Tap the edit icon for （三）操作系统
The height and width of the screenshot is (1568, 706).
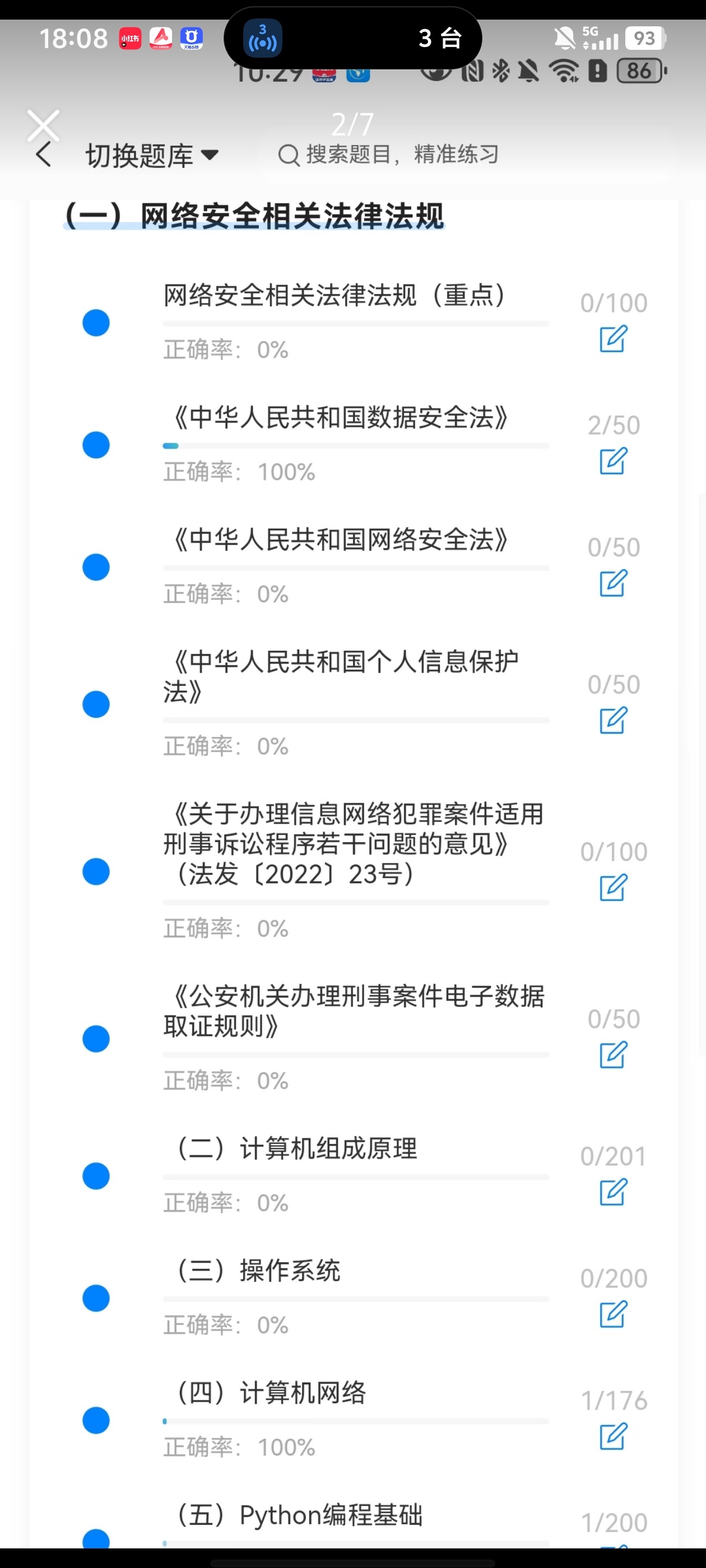pyautogui.click(x=614, y=1314)
